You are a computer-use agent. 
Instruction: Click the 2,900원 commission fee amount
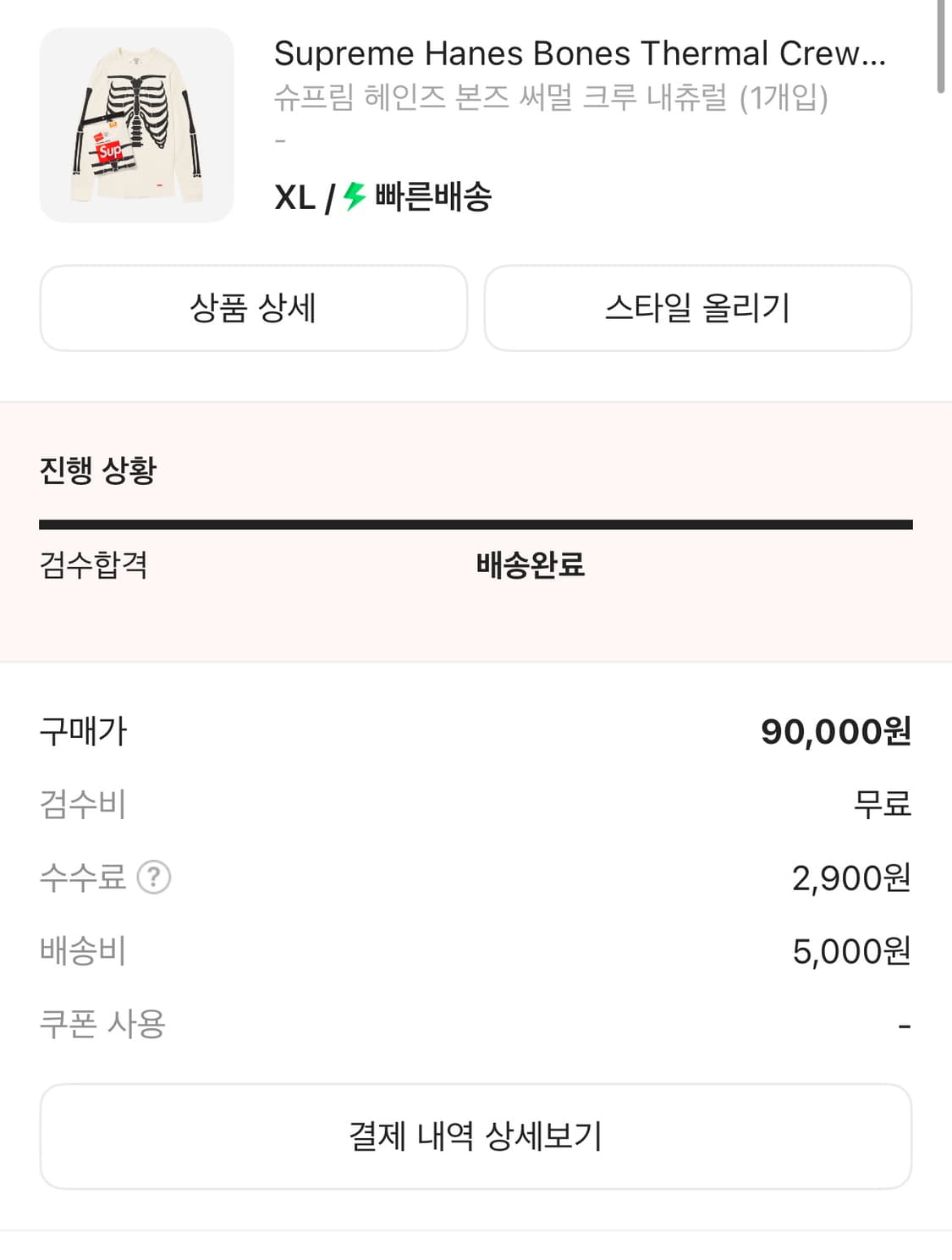tap(850, 878)
